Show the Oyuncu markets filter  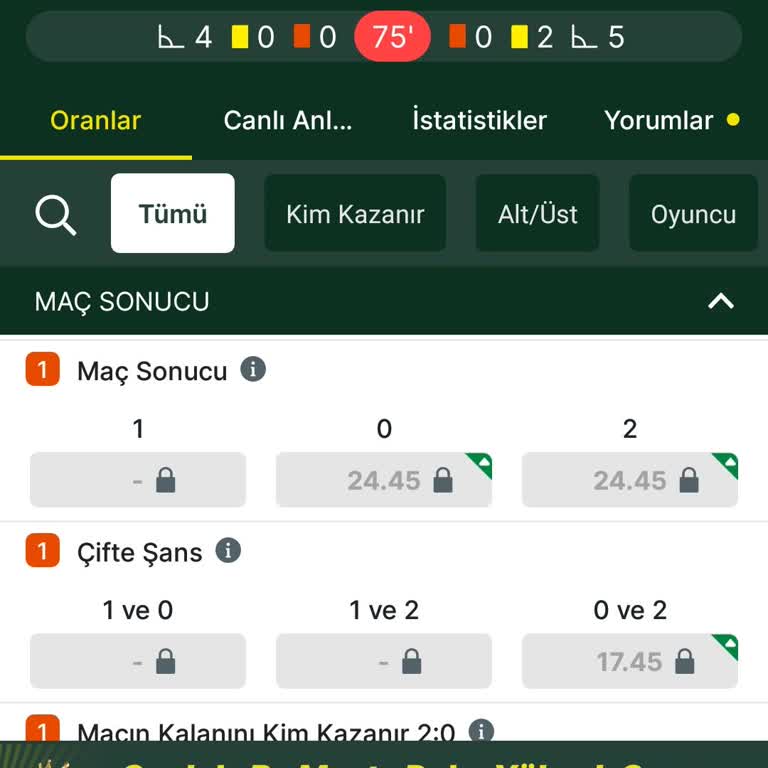pos(693,214)
